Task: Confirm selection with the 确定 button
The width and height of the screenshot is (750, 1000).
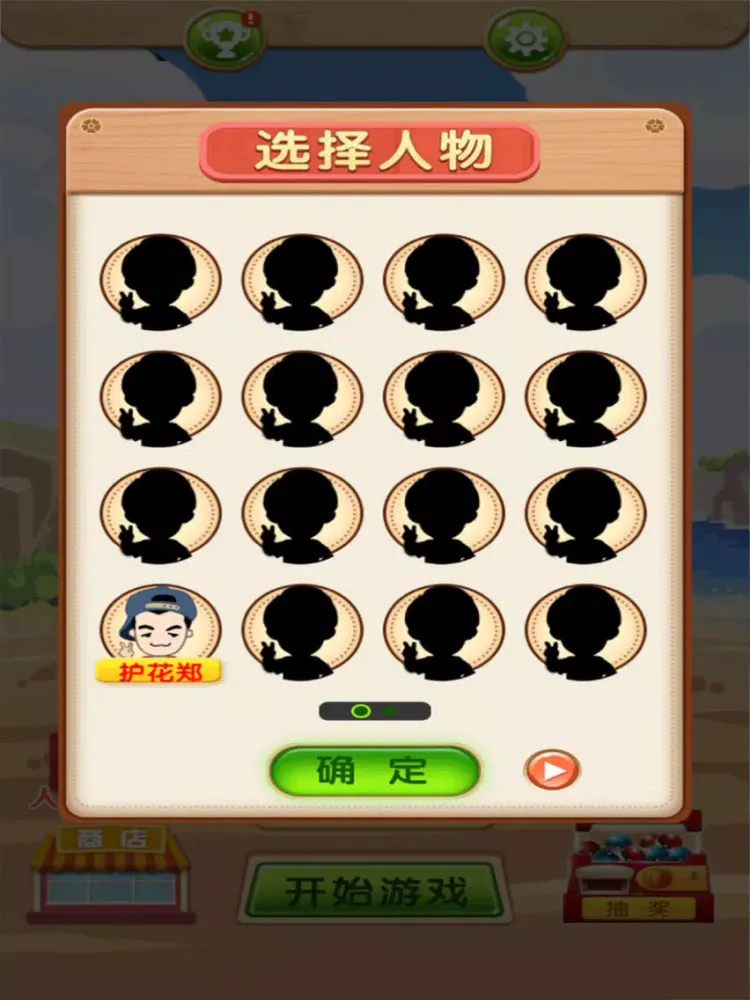Action: (x=374, y=771)
